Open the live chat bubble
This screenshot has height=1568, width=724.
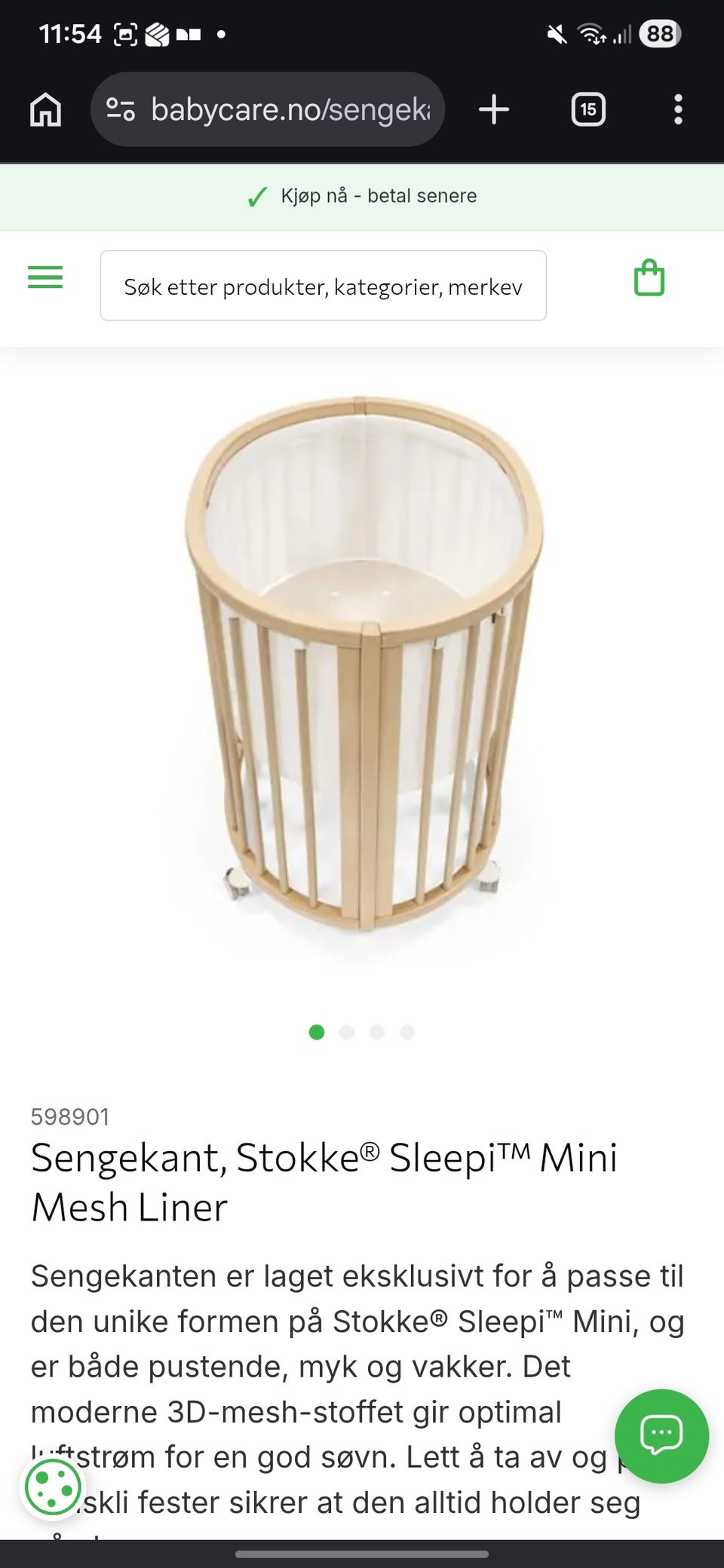[x=661, y=1436]
